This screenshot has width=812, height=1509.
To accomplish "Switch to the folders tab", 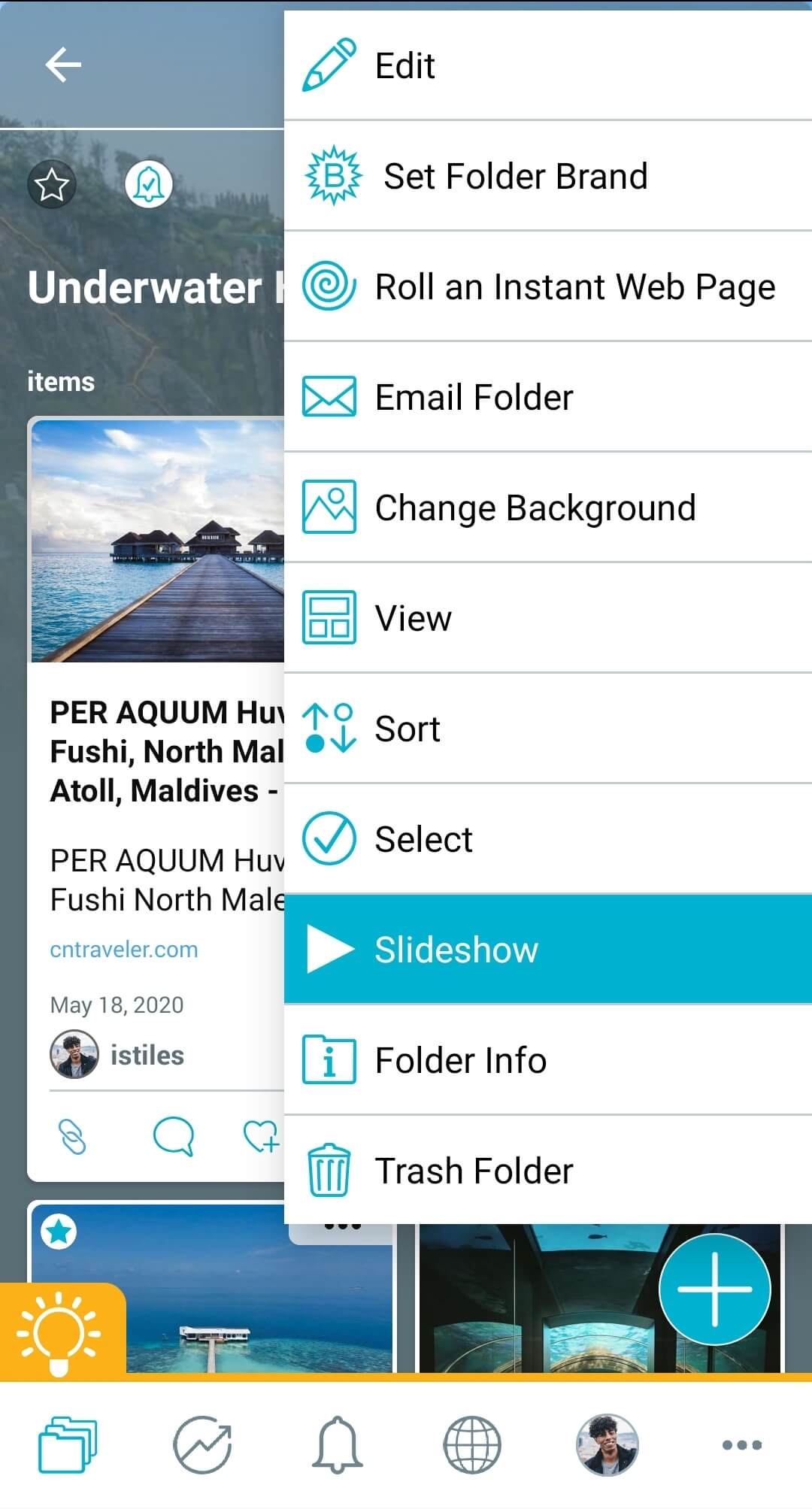I will click(x=68, y=1444).
